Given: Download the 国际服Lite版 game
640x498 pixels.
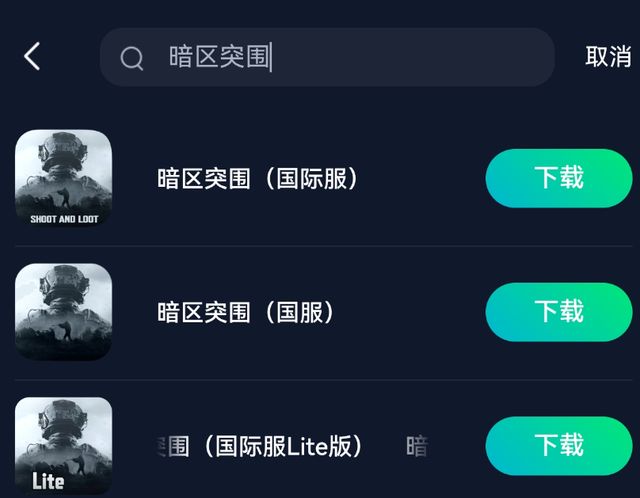Looking at the screenshot, I should [558, 445].
